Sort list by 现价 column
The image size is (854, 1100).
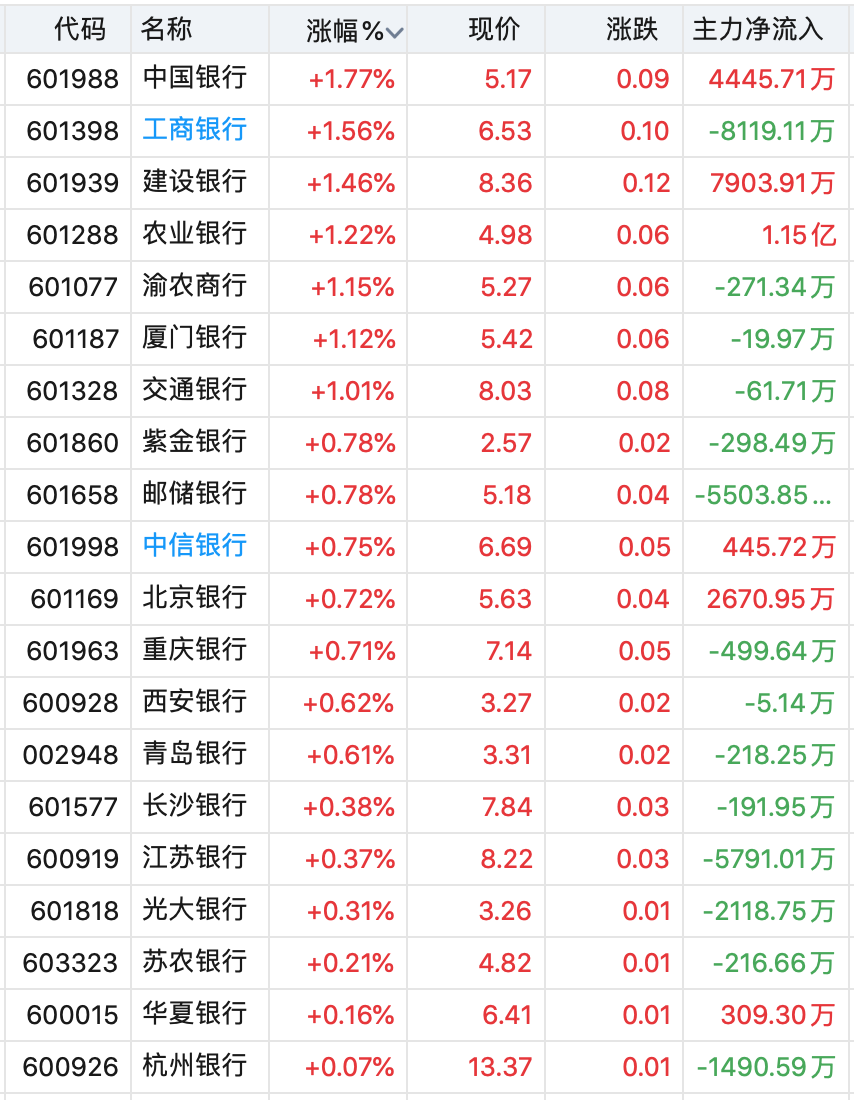pyautogui.click(x=494, y=30)
